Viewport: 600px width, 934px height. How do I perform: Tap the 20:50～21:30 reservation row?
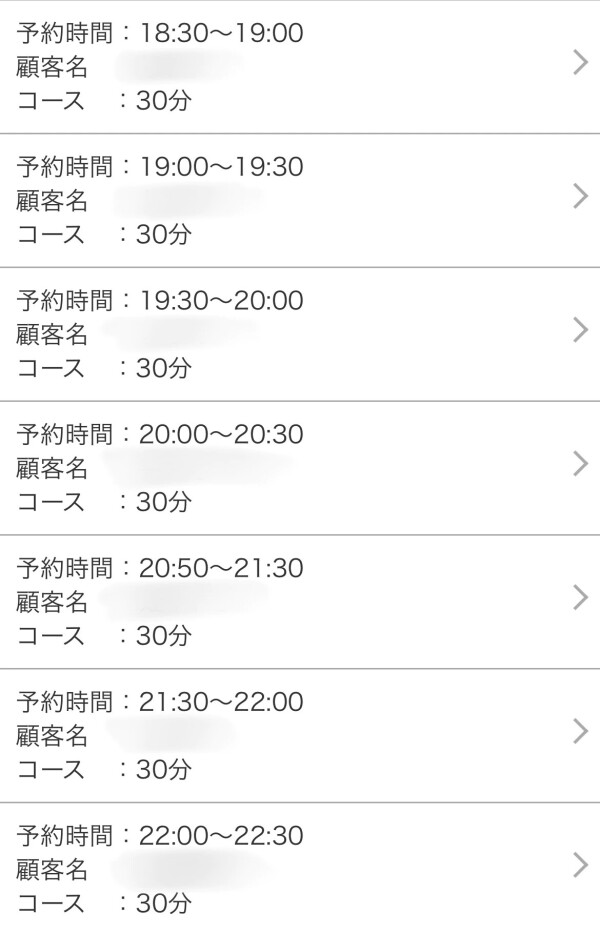coord(300,601)
